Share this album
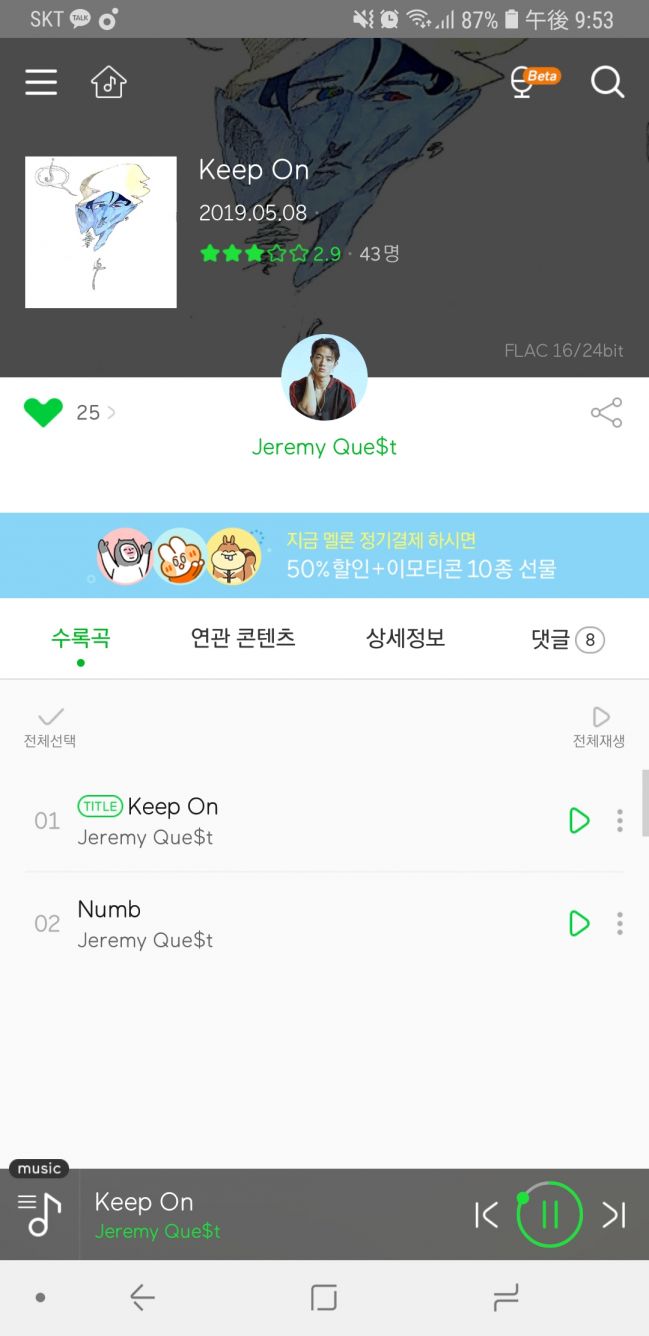This screenshot has width=649, height=1336. coord(606,412)
